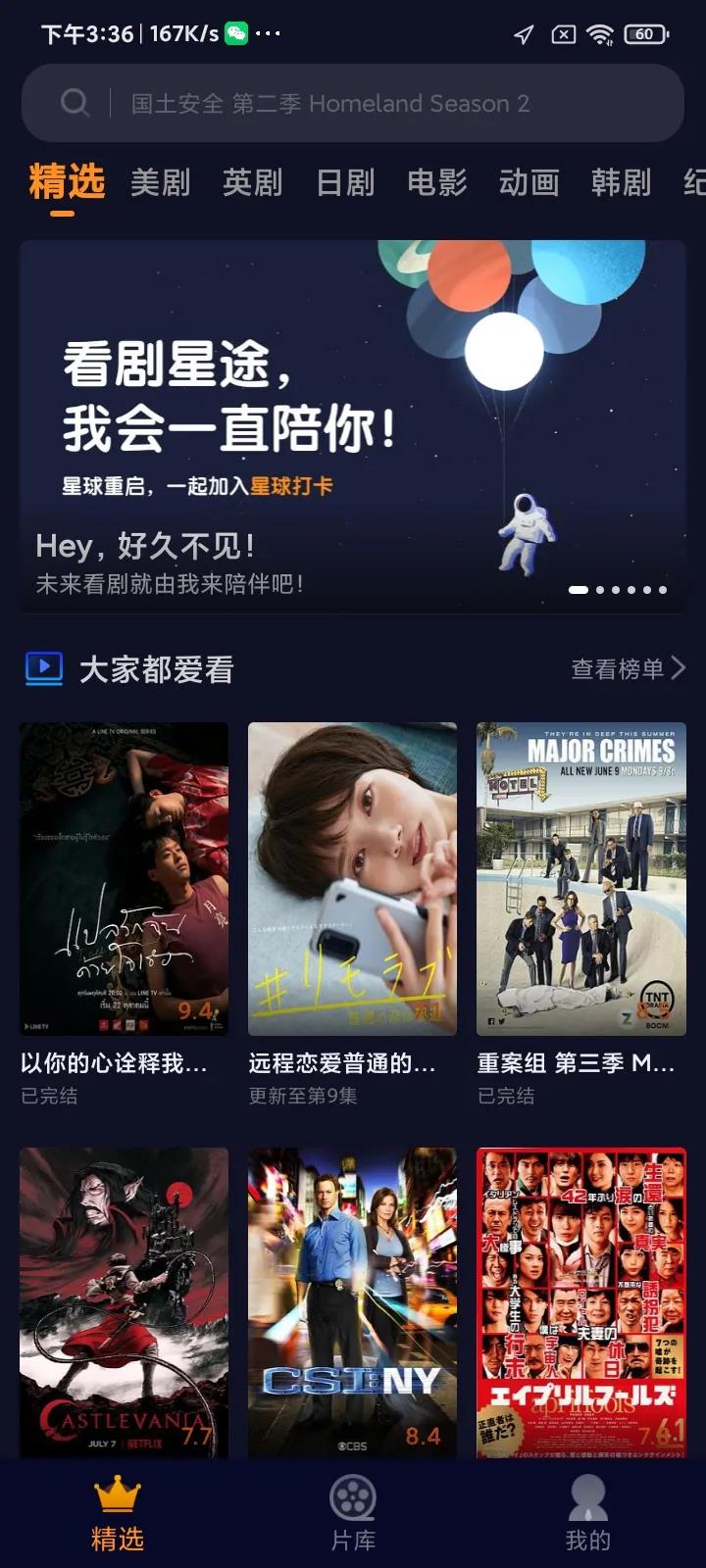Switch to the 片库 library tab

[353, 1514]
